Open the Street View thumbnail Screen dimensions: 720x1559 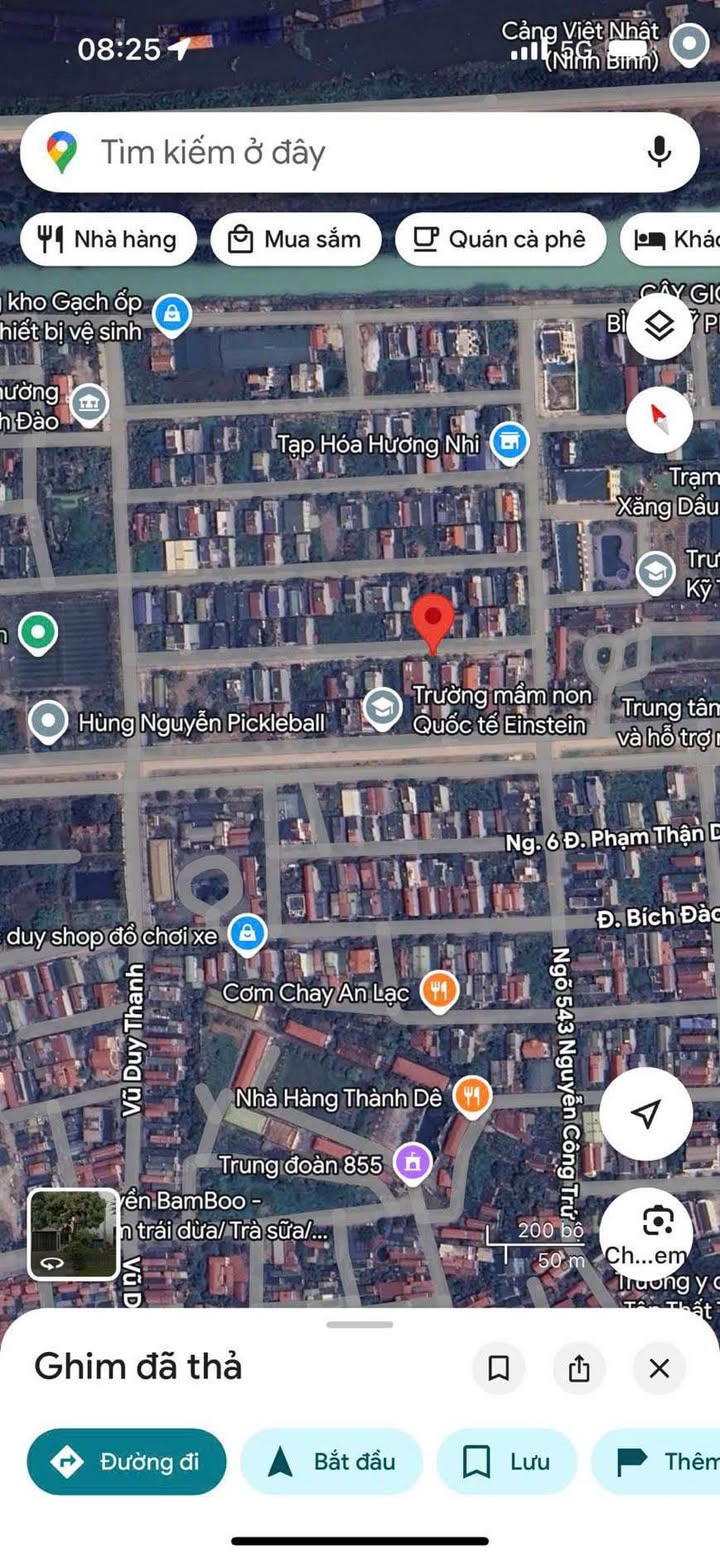(x=73, y=1233)
